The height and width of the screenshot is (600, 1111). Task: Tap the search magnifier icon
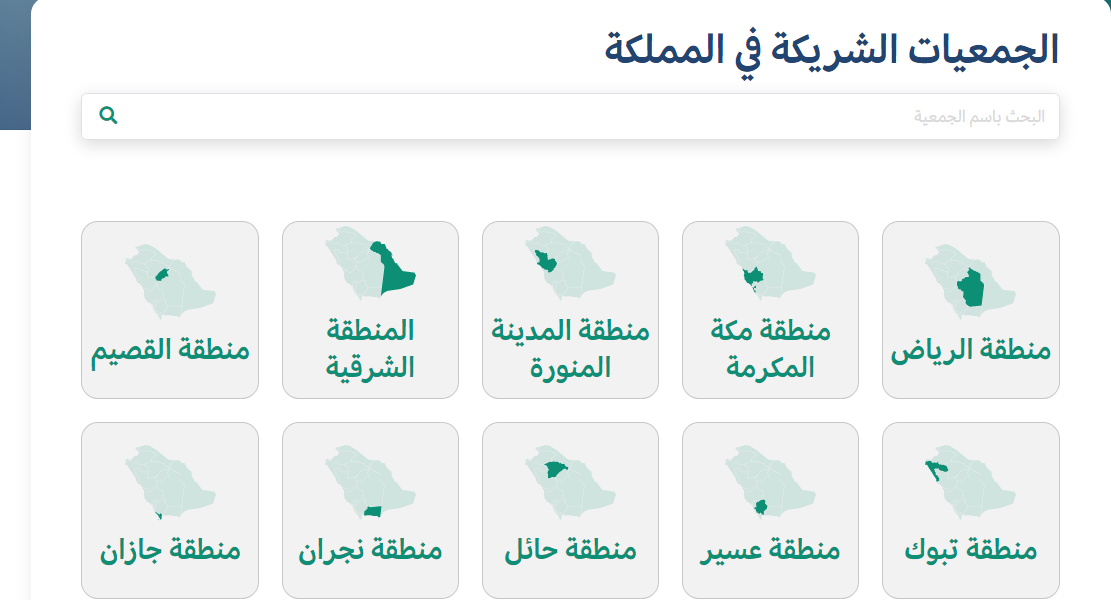tap(109, 116)
